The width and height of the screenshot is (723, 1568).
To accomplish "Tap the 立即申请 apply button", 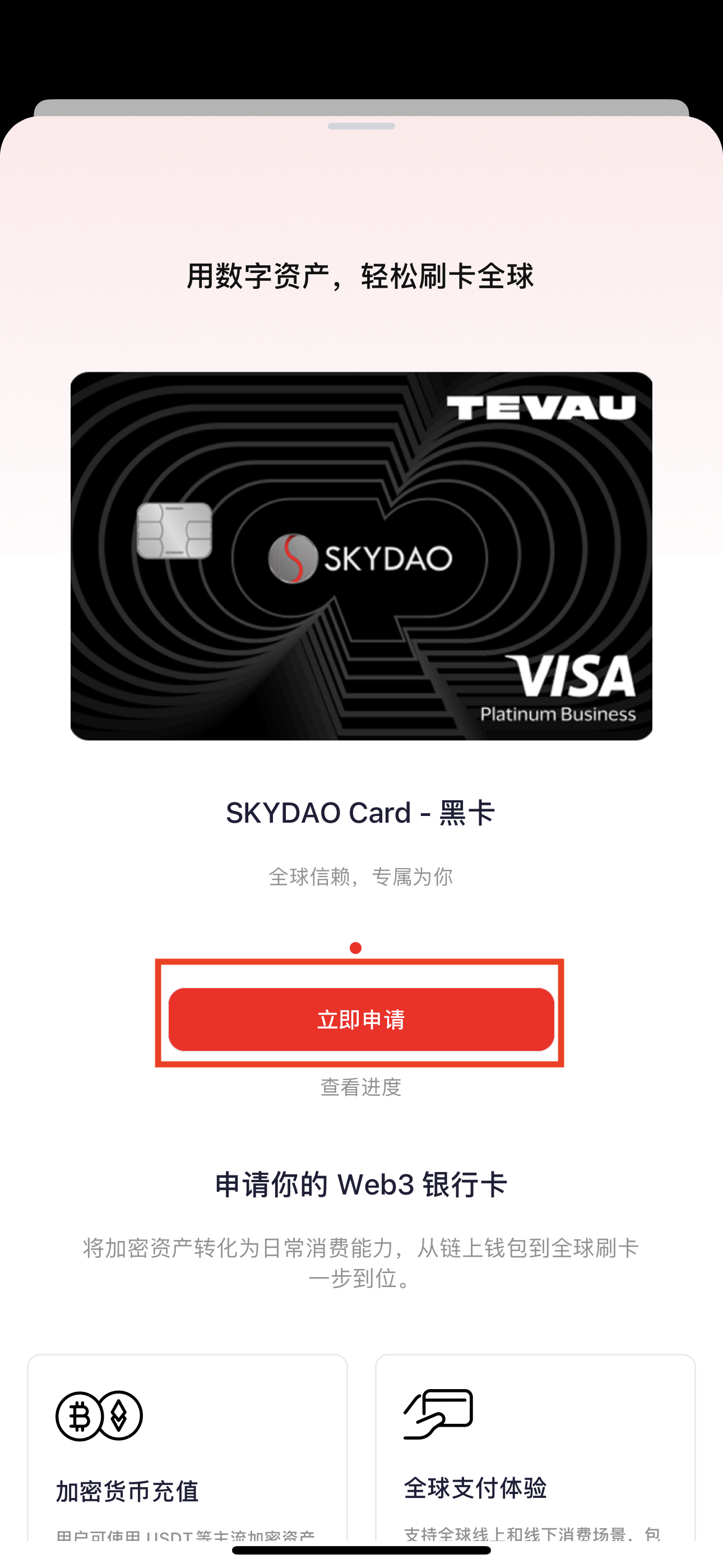I will click(x=361, y=1020).
